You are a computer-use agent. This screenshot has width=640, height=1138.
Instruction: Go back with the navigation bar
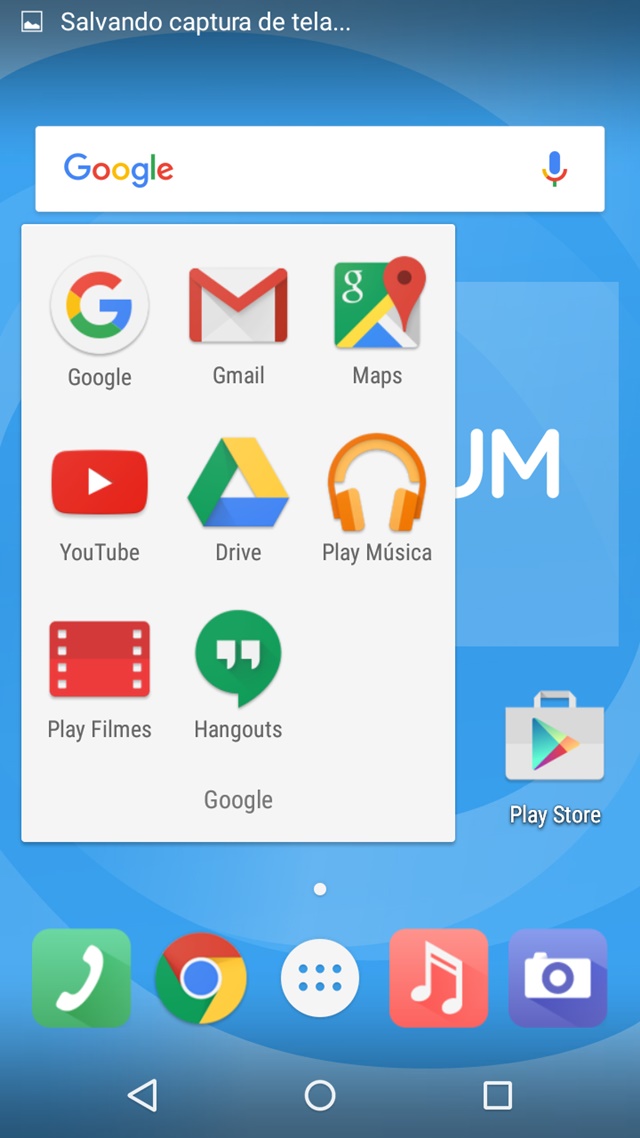[143, 1094]
